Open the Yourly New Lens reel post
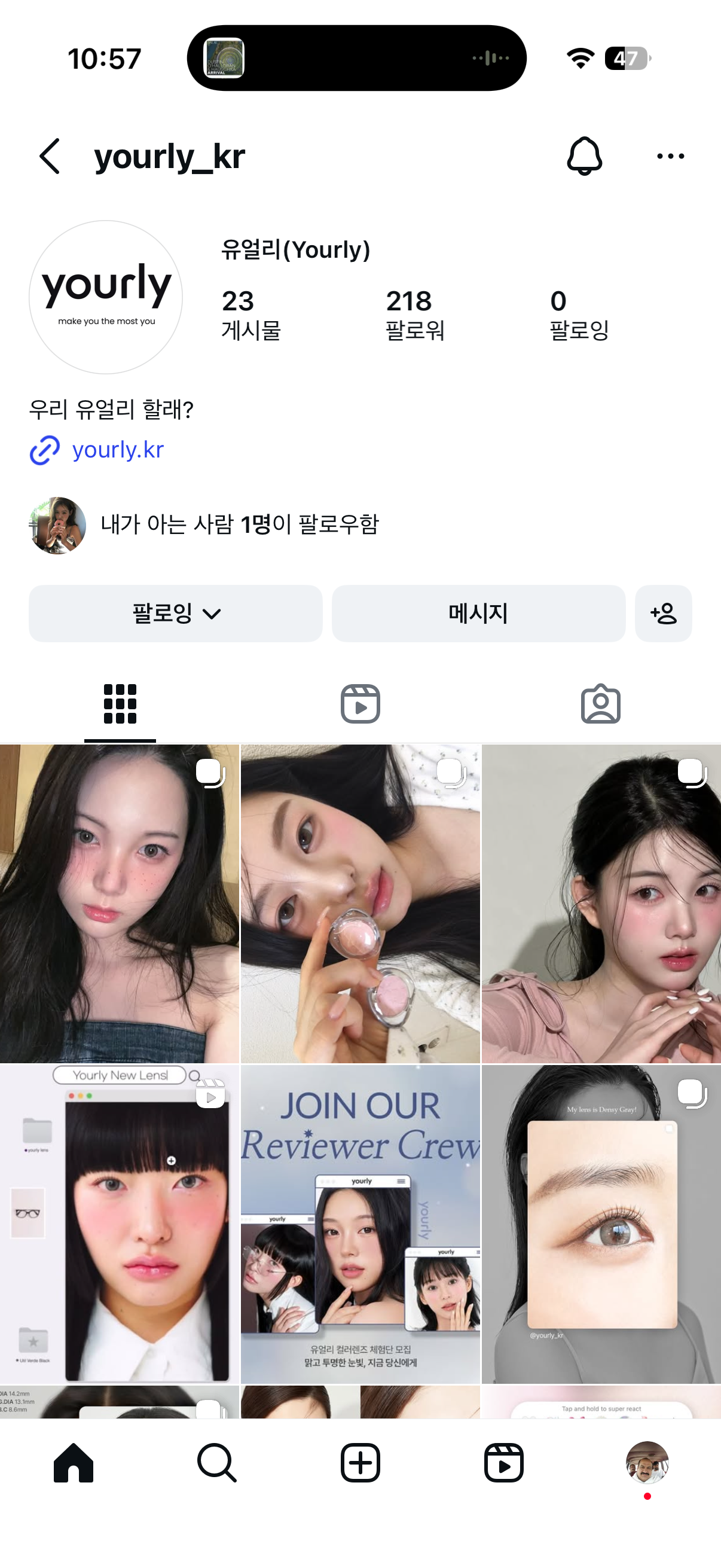 click(x=119, y=1224)
